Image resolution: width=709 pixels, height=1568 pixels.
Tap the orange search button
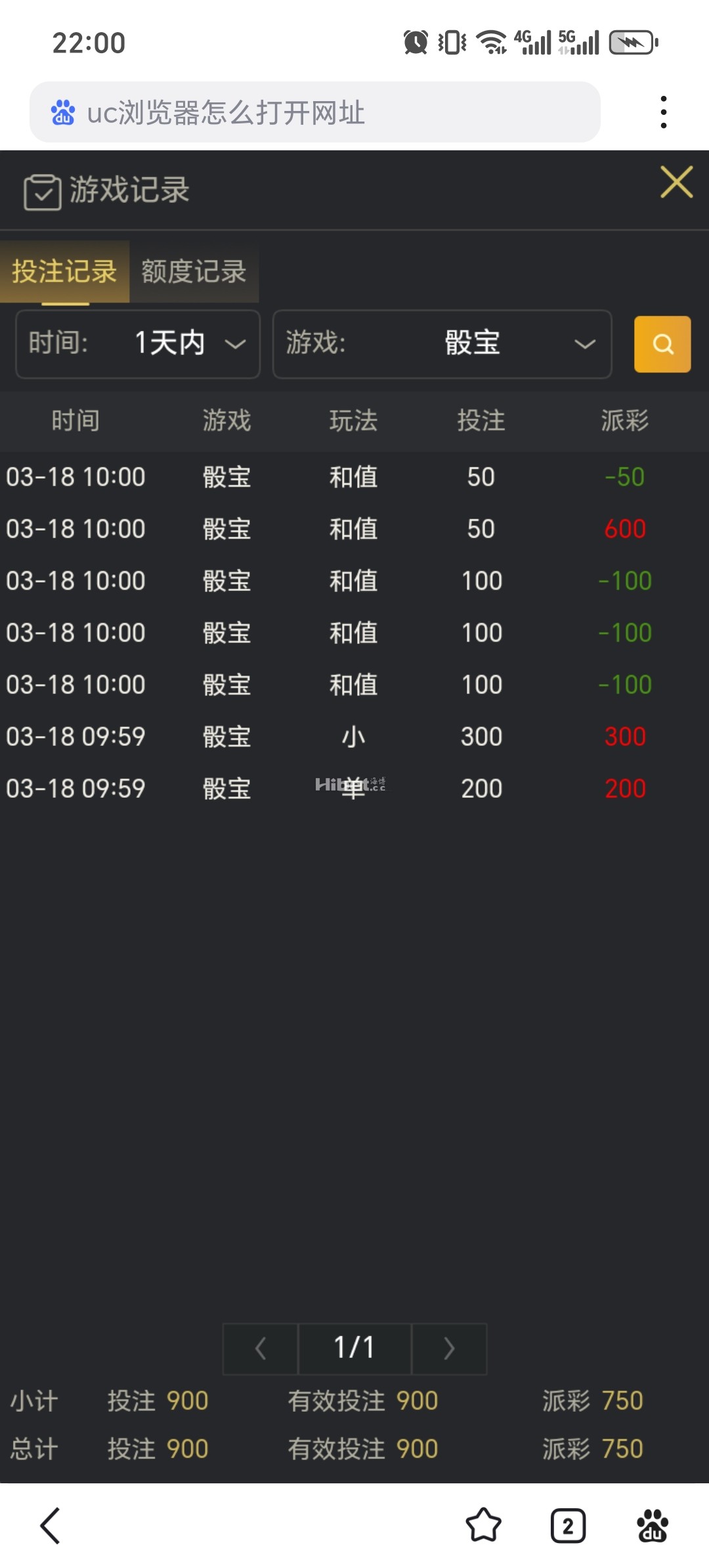662,344
